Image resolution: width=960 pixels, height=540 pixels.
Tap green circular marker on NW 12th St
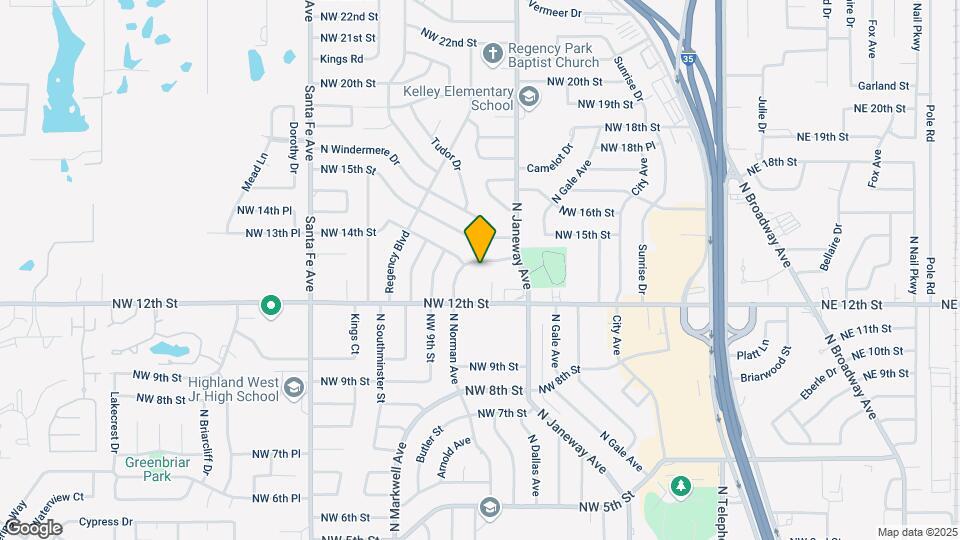(269, 304)
